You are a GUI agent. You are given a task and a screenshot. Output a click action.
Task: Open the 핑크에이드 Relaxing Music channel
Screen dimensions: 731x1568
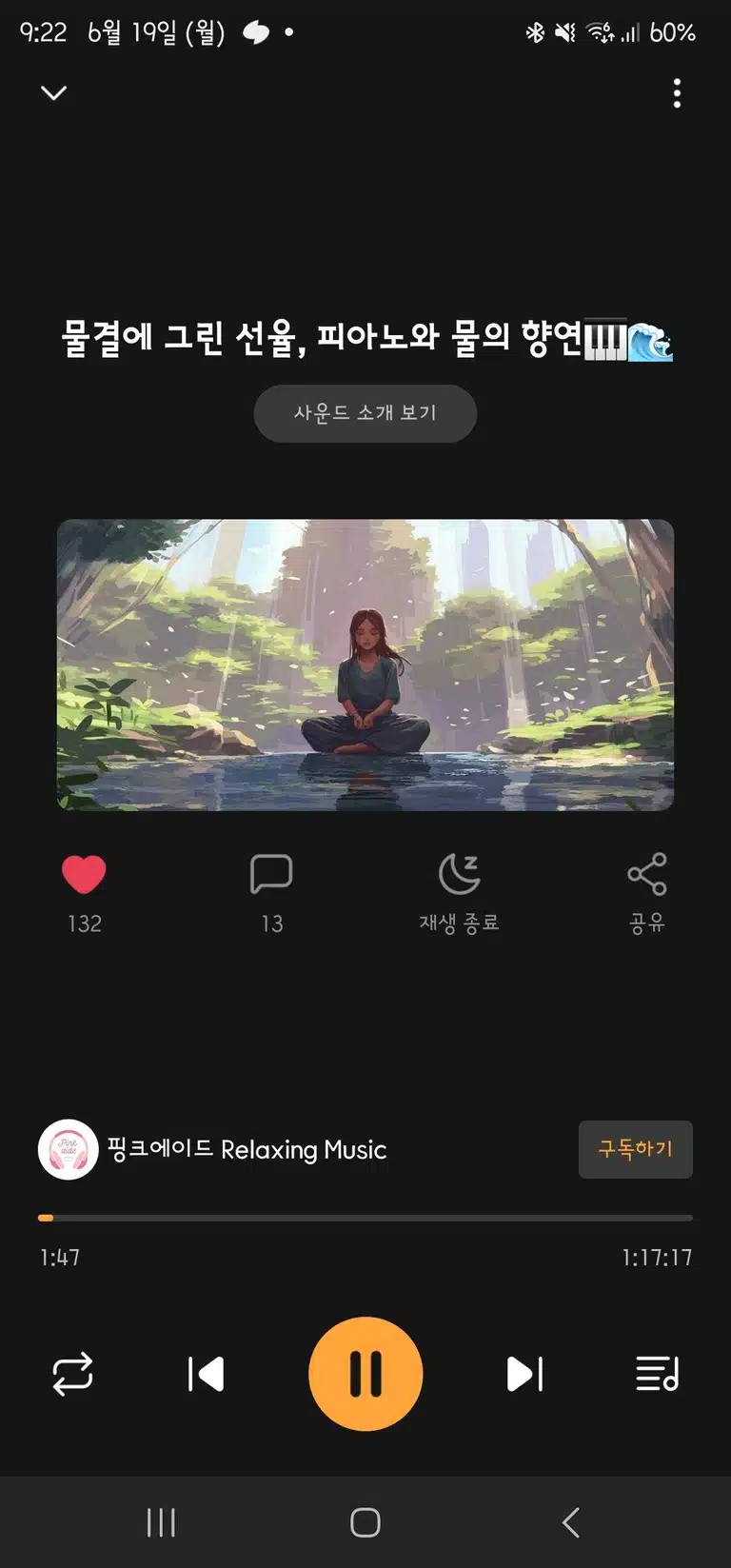pos(213,1149)
